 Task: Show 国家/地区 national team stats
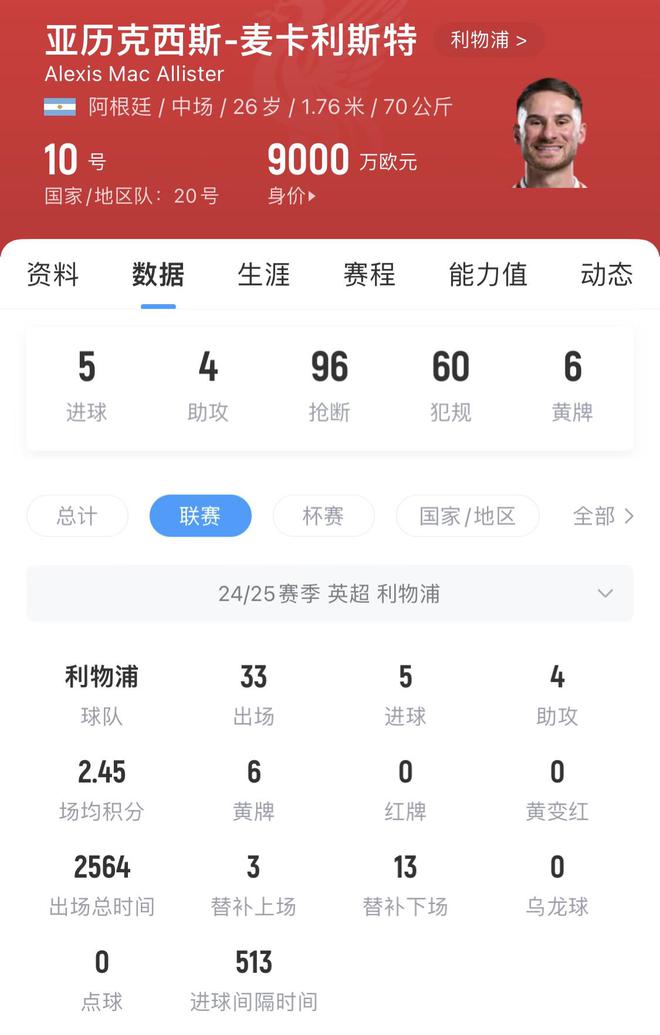[x=467, y=516]
